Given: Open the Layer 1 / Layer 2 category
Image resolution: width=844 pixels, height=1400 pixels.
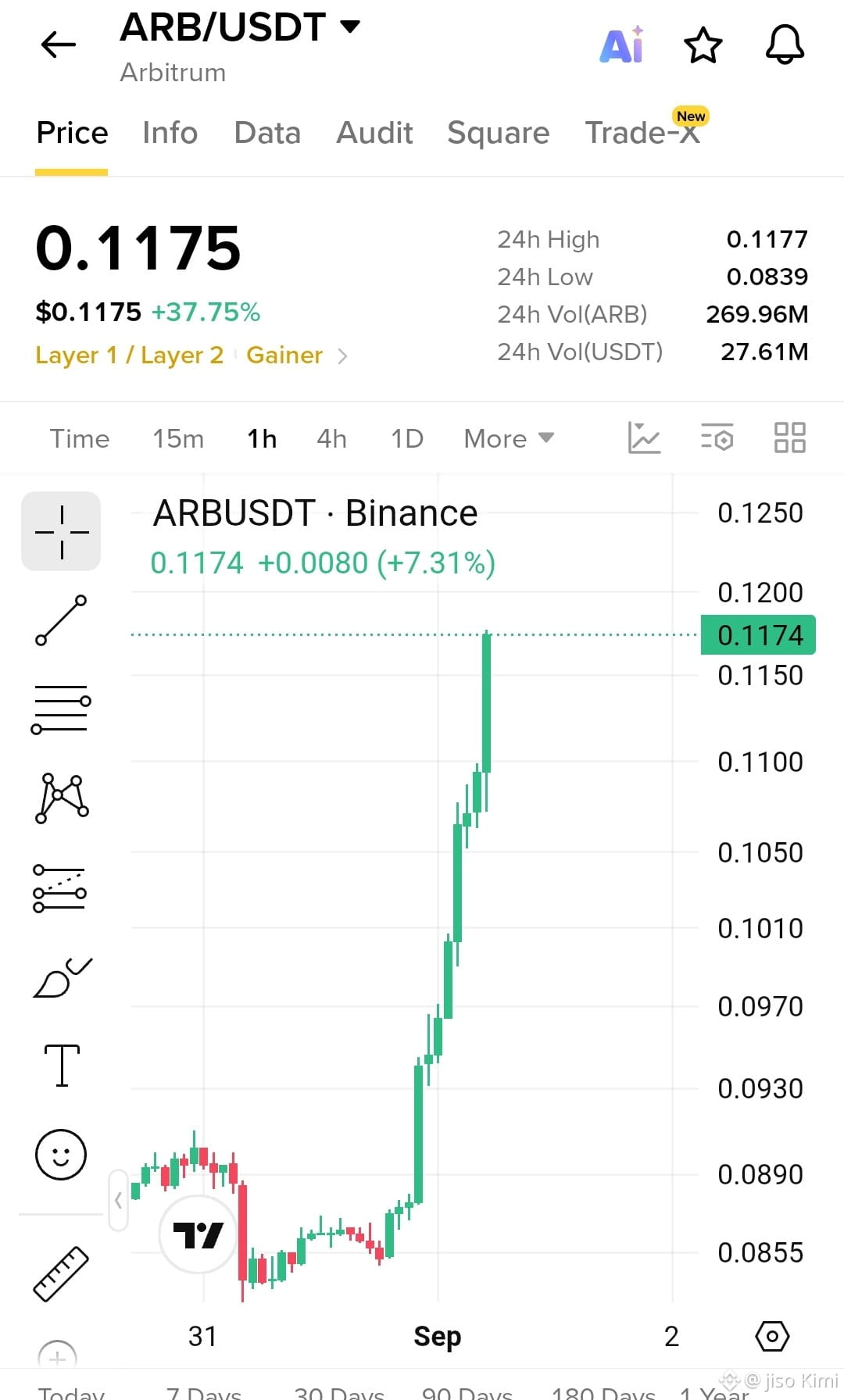Looking at the screenshot, I should coord(130,355).
